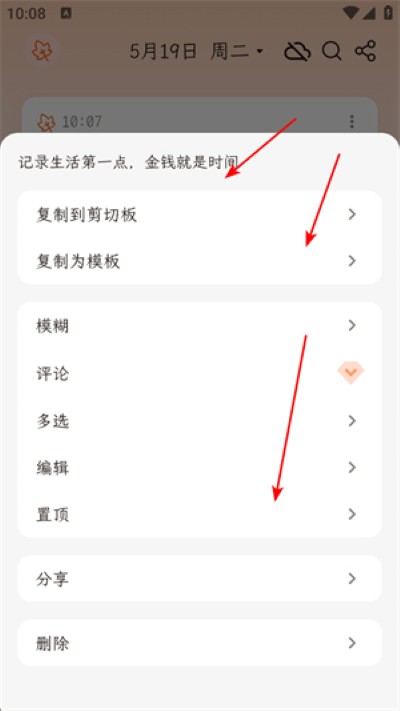Expand the 5月19日 周二 date dropdown
400x711 pixels.
coord(196,51)
